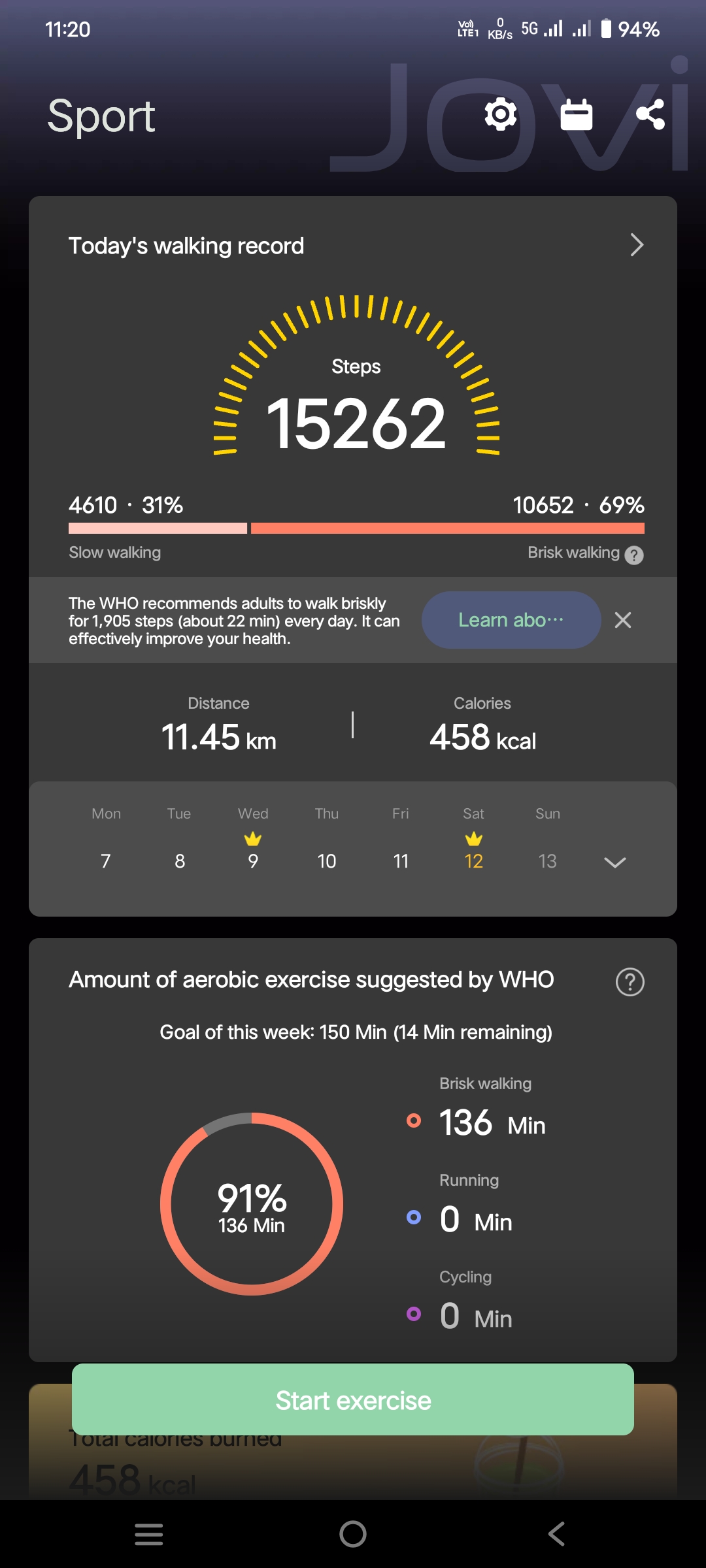
Task: Open the settings gear icon
Action: click(501, 114)
